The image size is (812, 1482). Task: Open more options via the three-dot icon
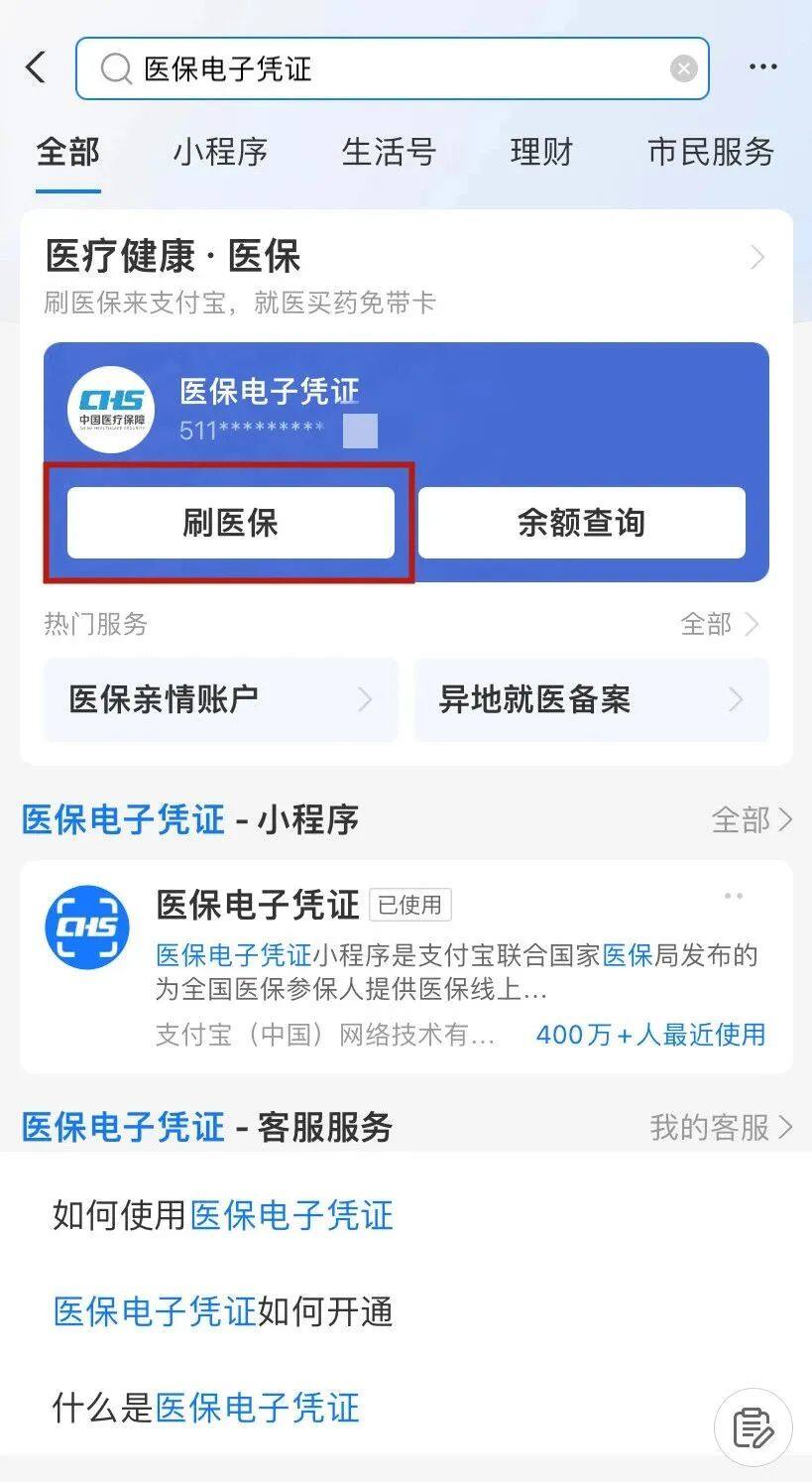point(763,66)
